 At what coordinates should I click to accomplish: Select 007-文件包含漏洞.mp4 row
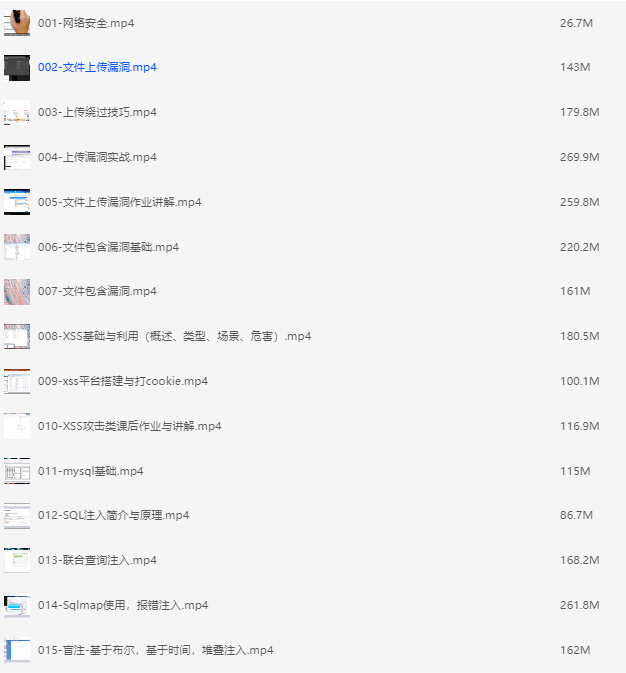click(x=97, y=291)
